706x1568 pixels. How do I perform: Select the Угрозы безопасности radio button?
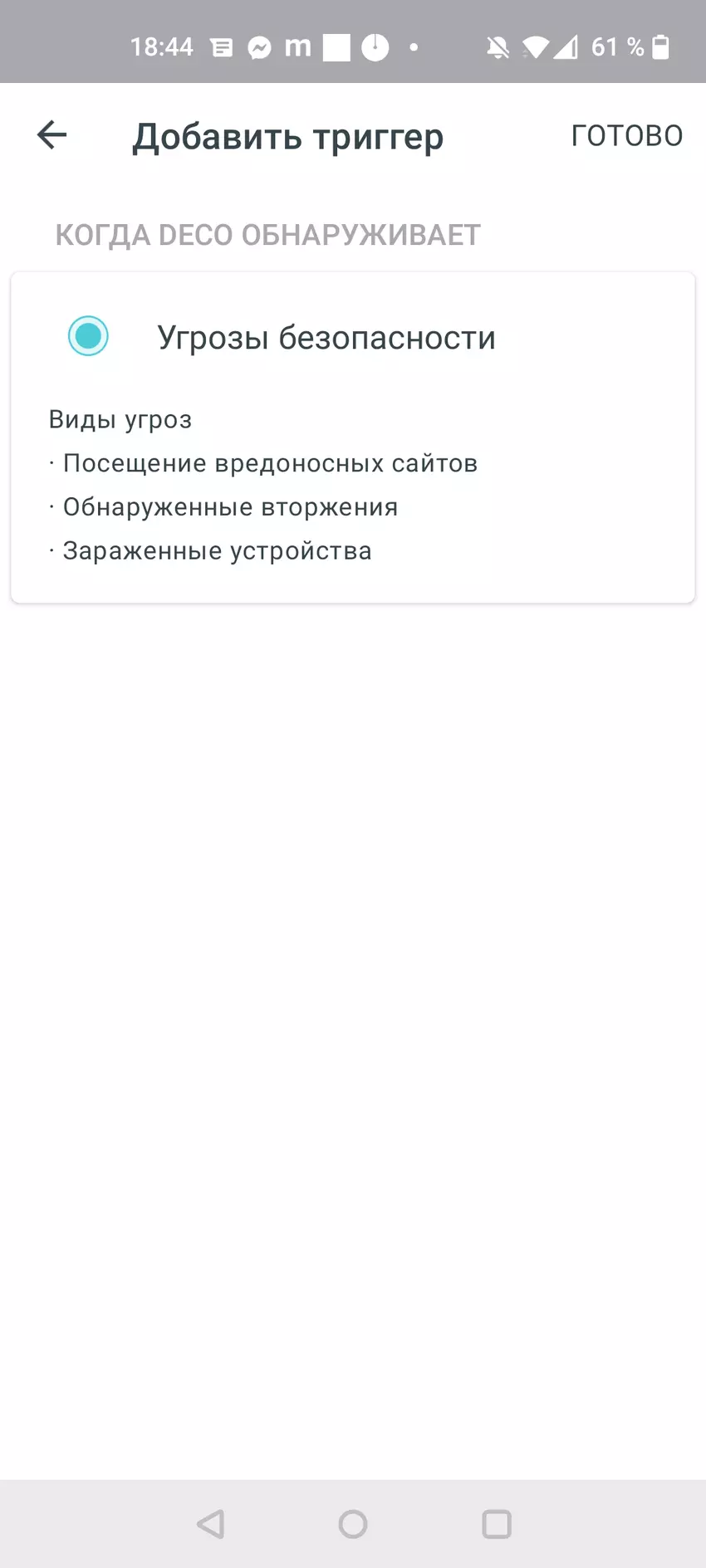88,336
